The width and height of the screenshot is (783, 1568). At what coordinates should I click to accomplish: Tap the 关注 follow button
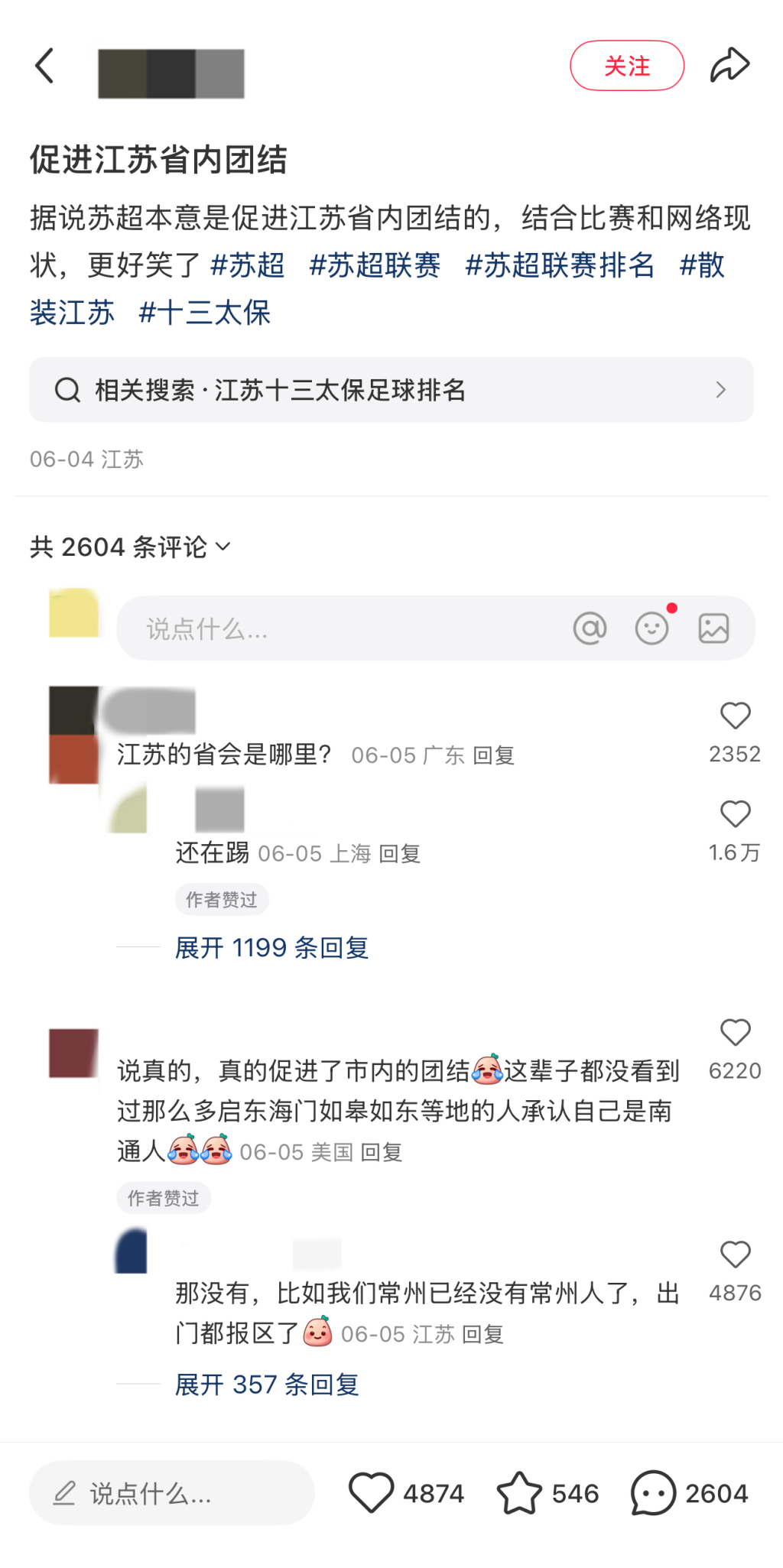[x=626, y=66]
